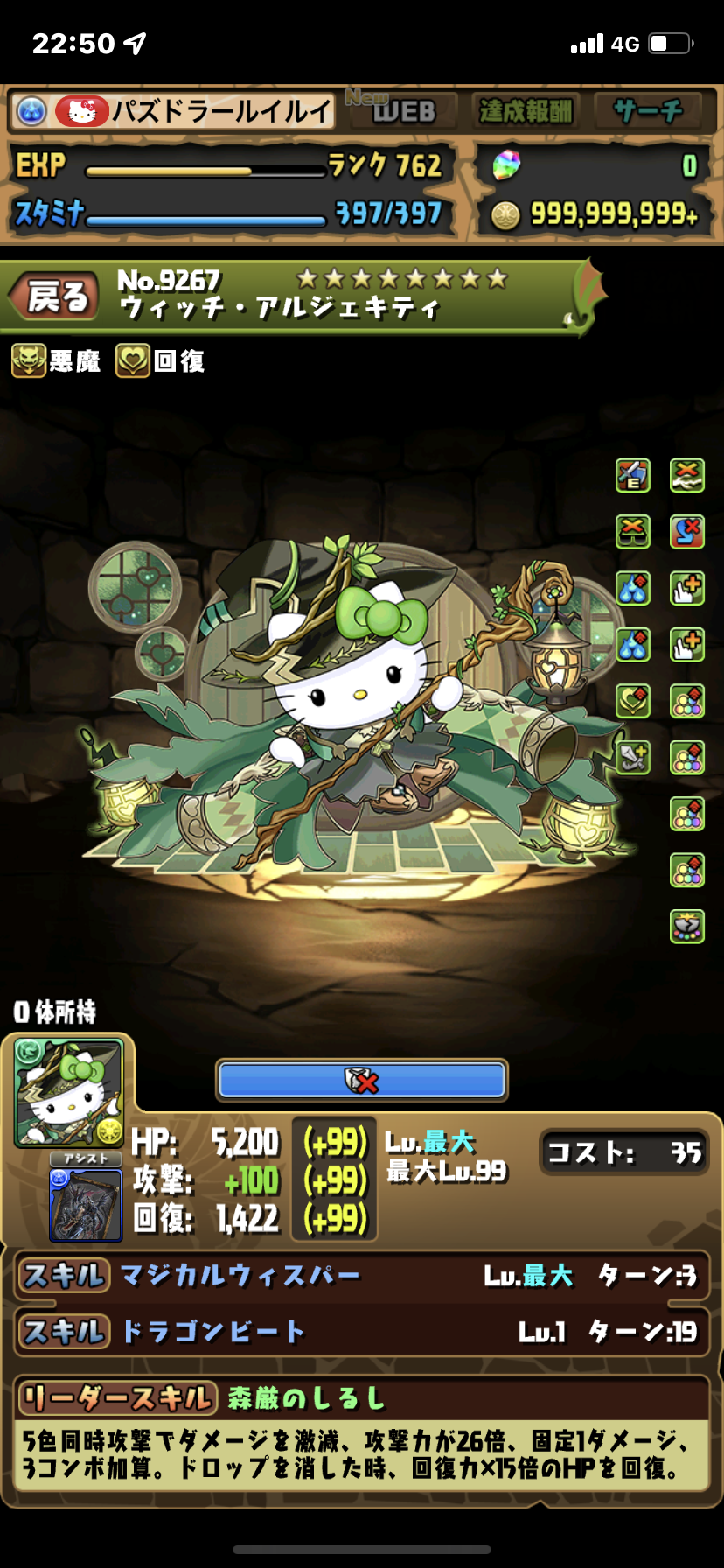Open leader skill 森厳のしるし details

362,1433
